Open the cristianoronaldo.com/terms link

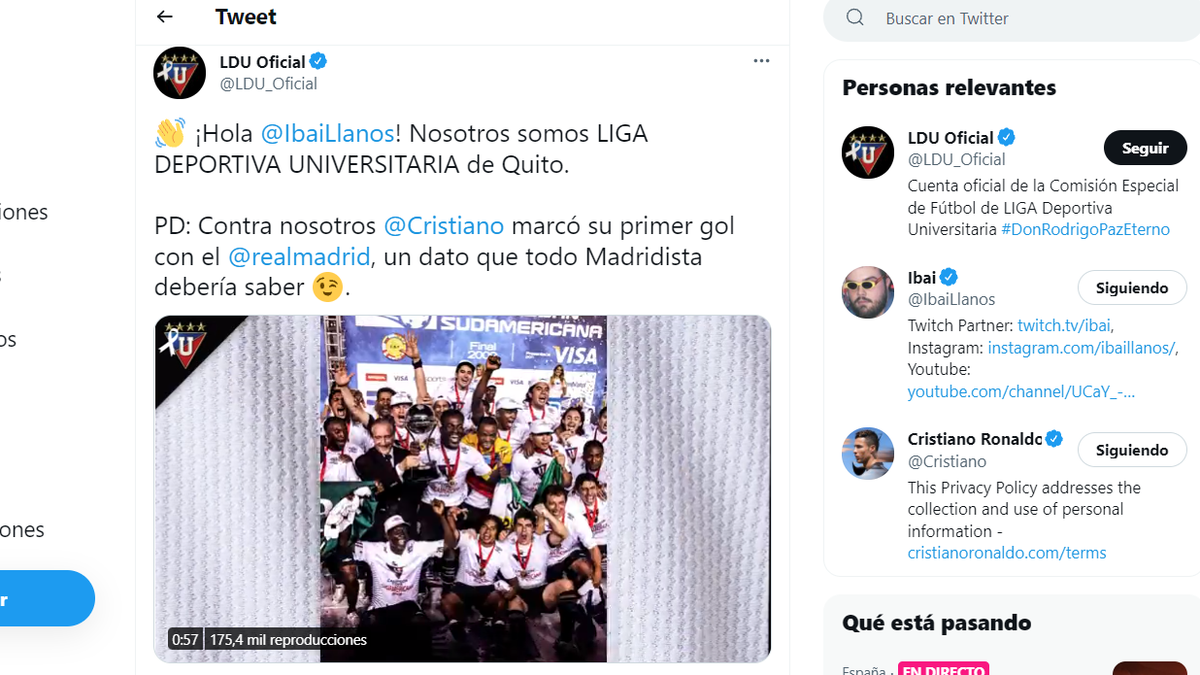pyautogui.click(x=1006, y=553)
